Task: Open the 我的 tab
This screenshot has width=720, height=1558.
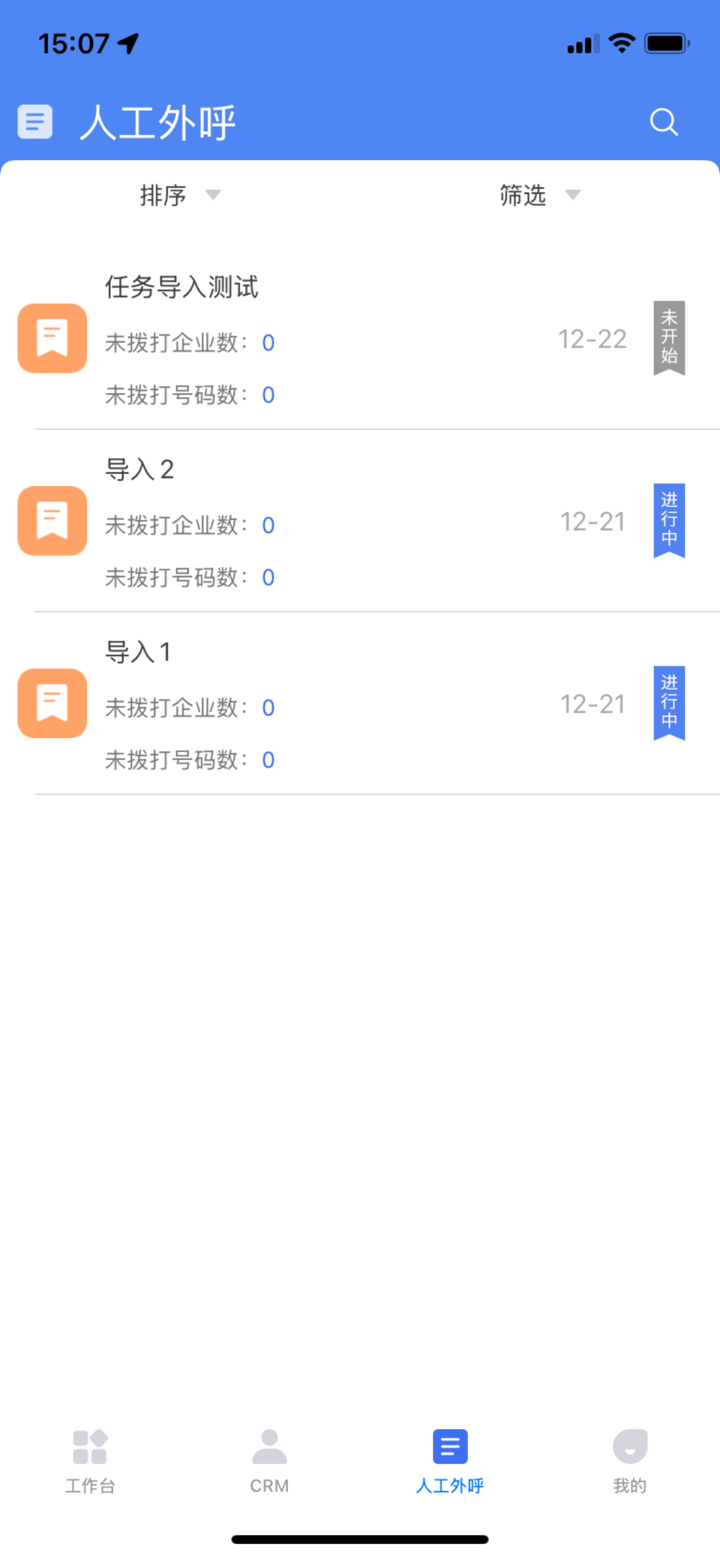Action: point(629,1458)
